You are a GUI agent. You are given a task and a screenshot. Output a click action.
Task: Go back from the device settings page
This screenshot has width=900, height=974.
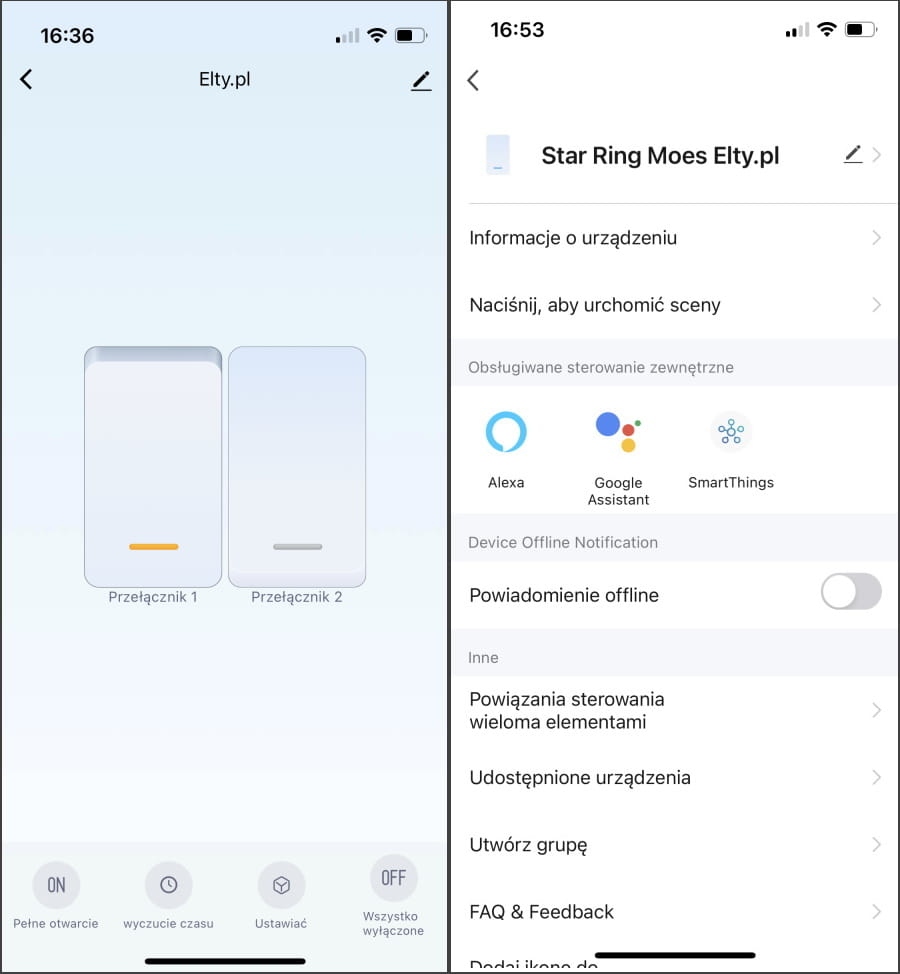474,80
